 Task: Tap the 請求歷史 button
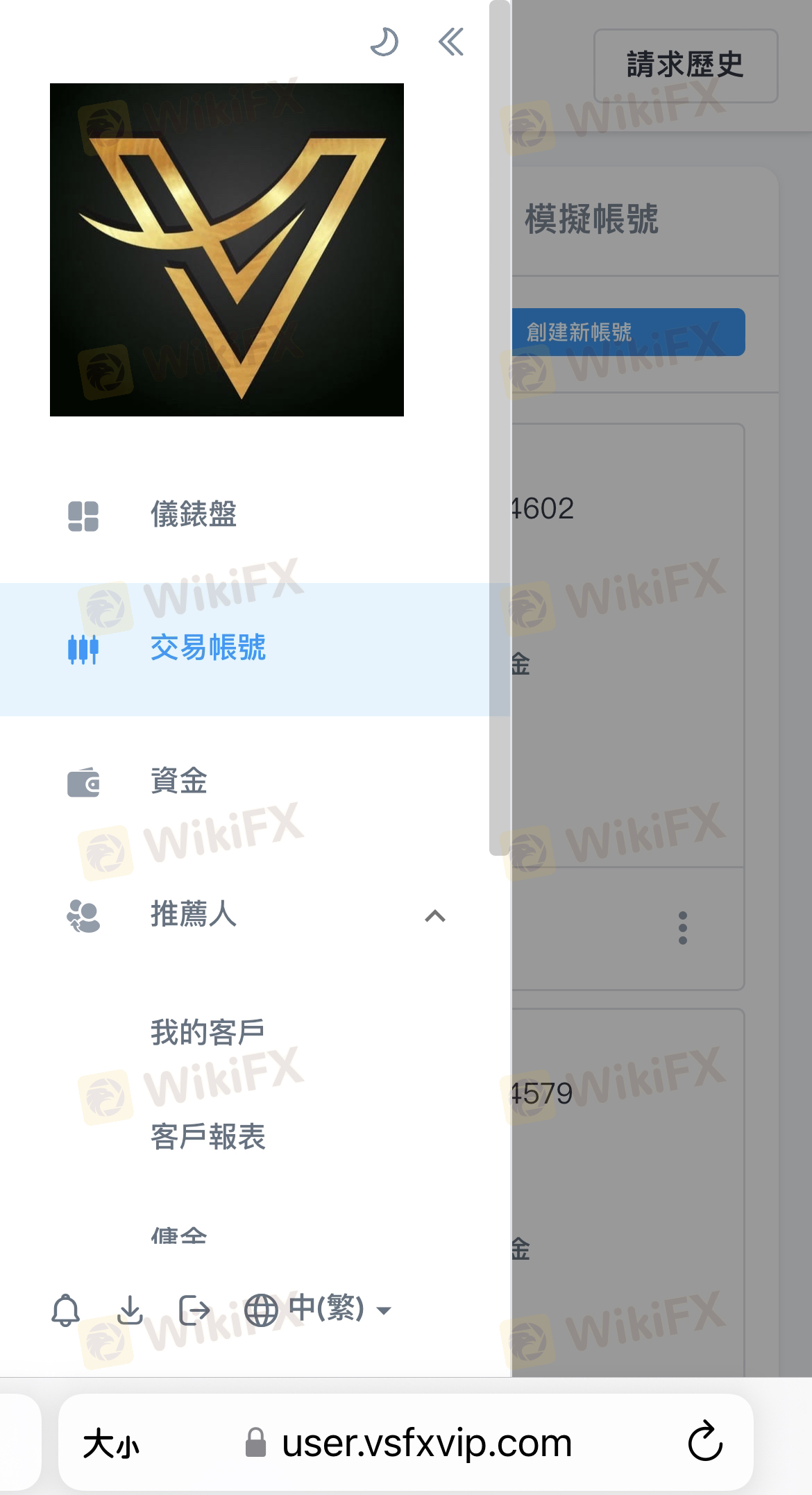685,65
